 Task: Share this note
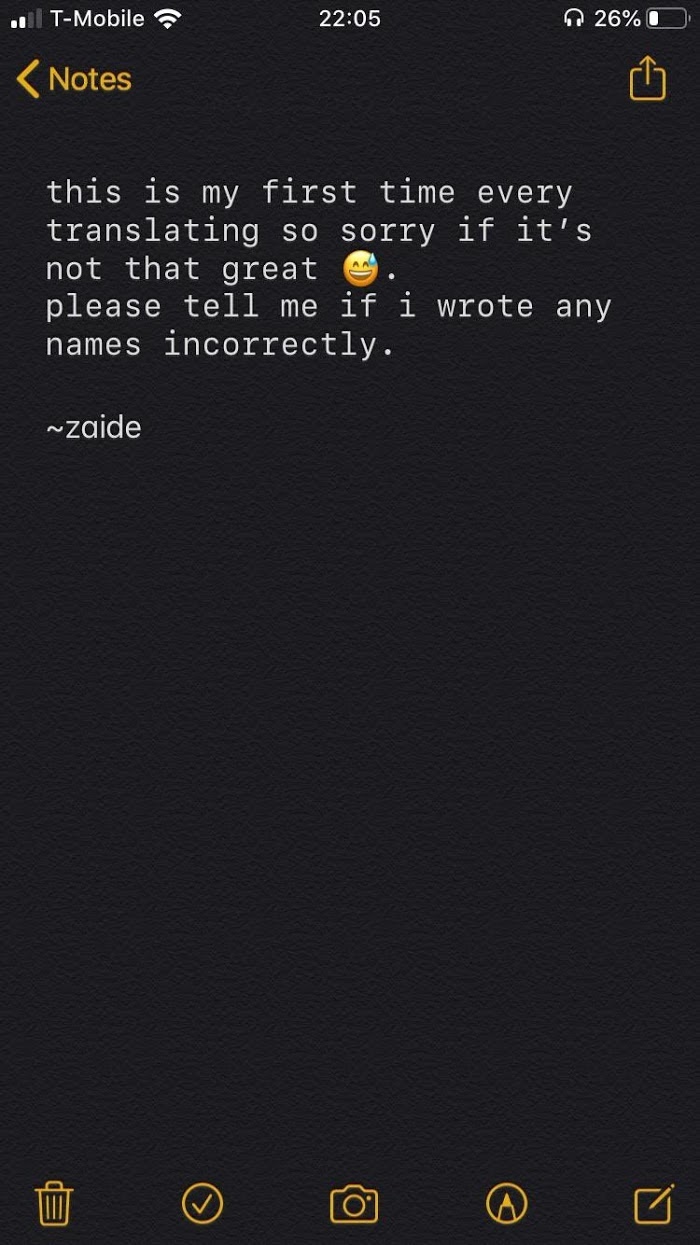pos(647,78)
